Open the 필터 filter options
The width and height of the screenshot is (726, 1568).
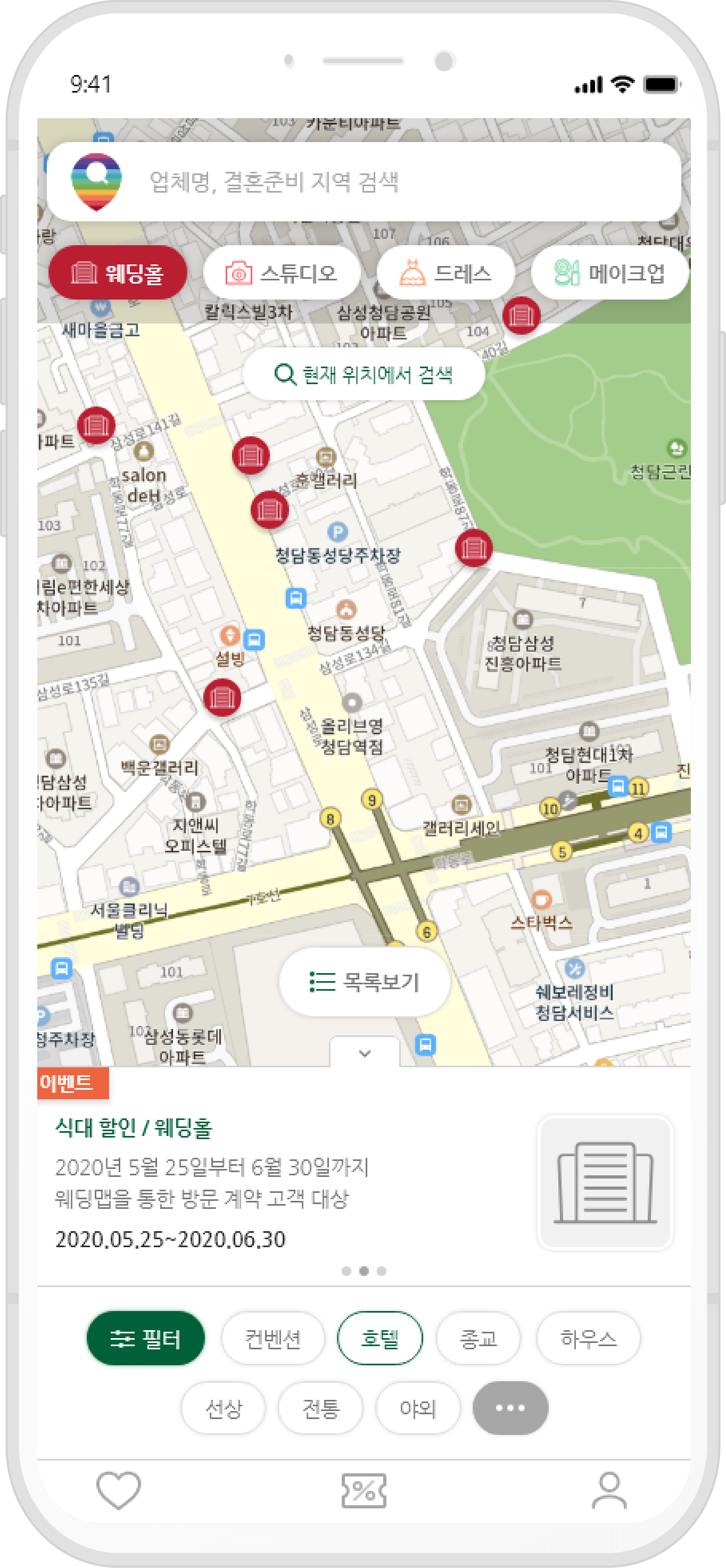tap(145, 1339)
